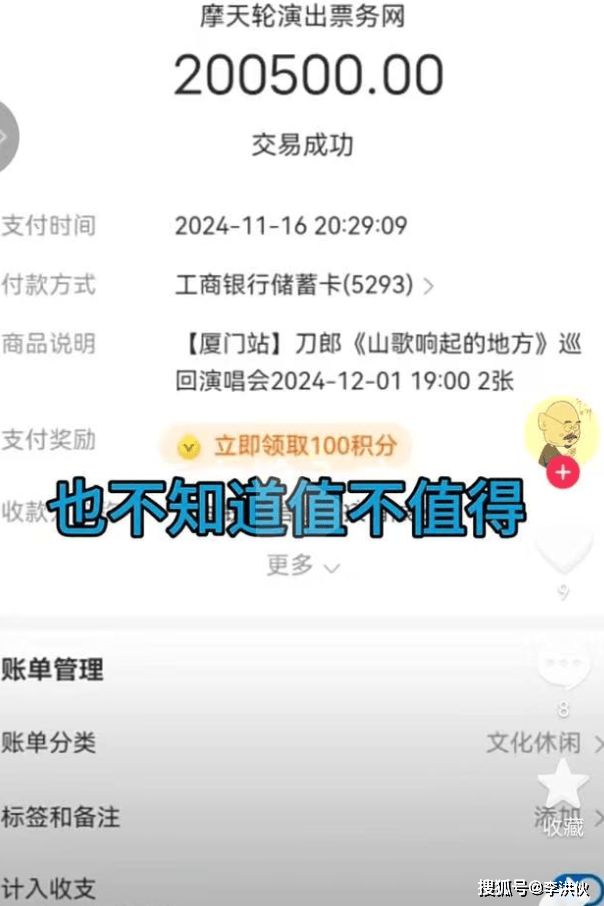
Task: Follow the creator with the red plus
Action: pyautogui.click(x=563, y=473)
